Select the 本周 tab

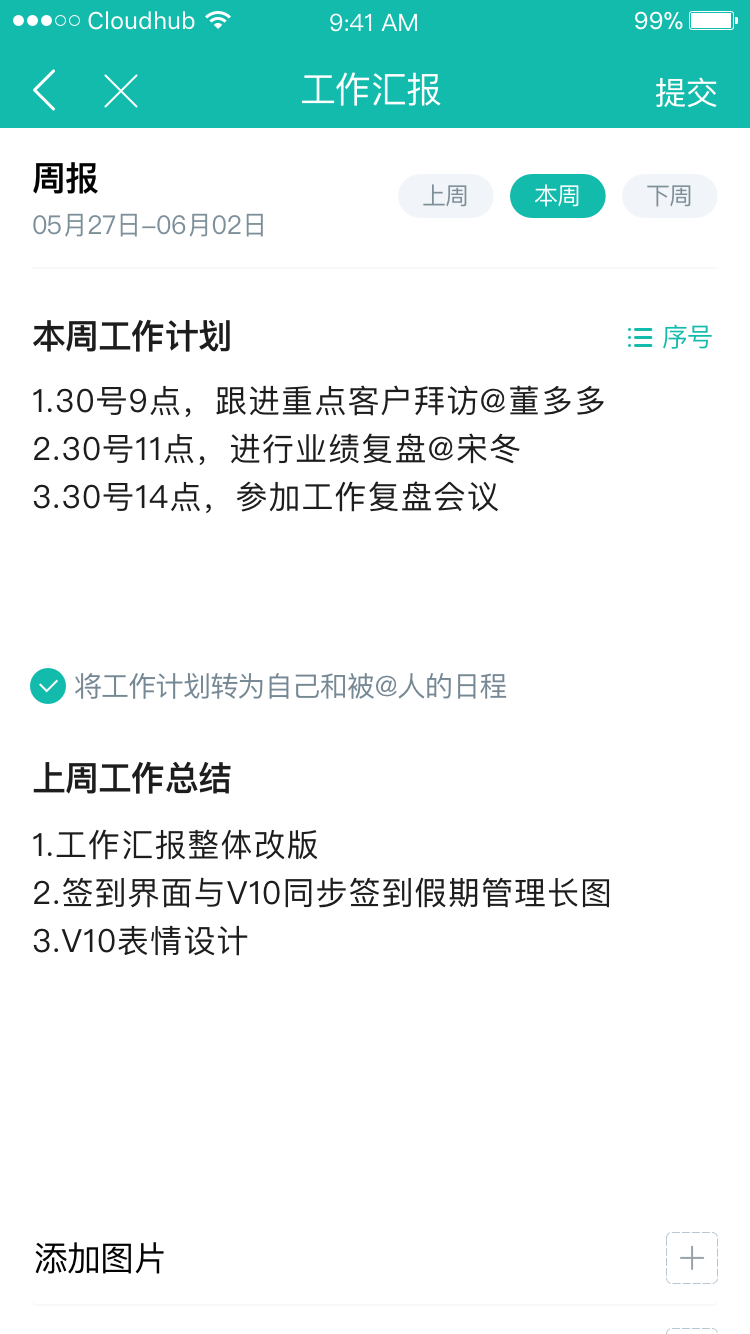pos(557,196)
